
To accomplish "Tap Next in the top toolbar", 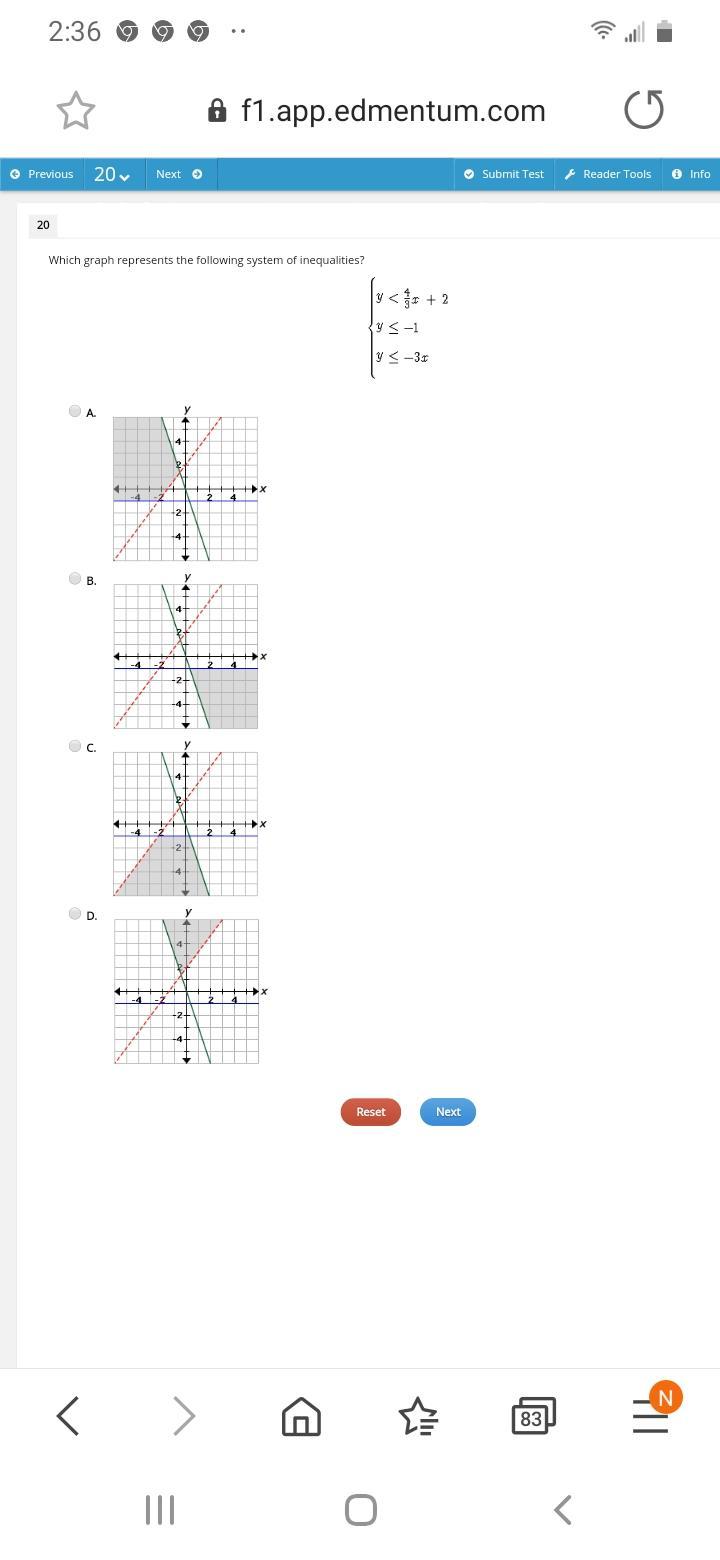I will tap(179, 174).
